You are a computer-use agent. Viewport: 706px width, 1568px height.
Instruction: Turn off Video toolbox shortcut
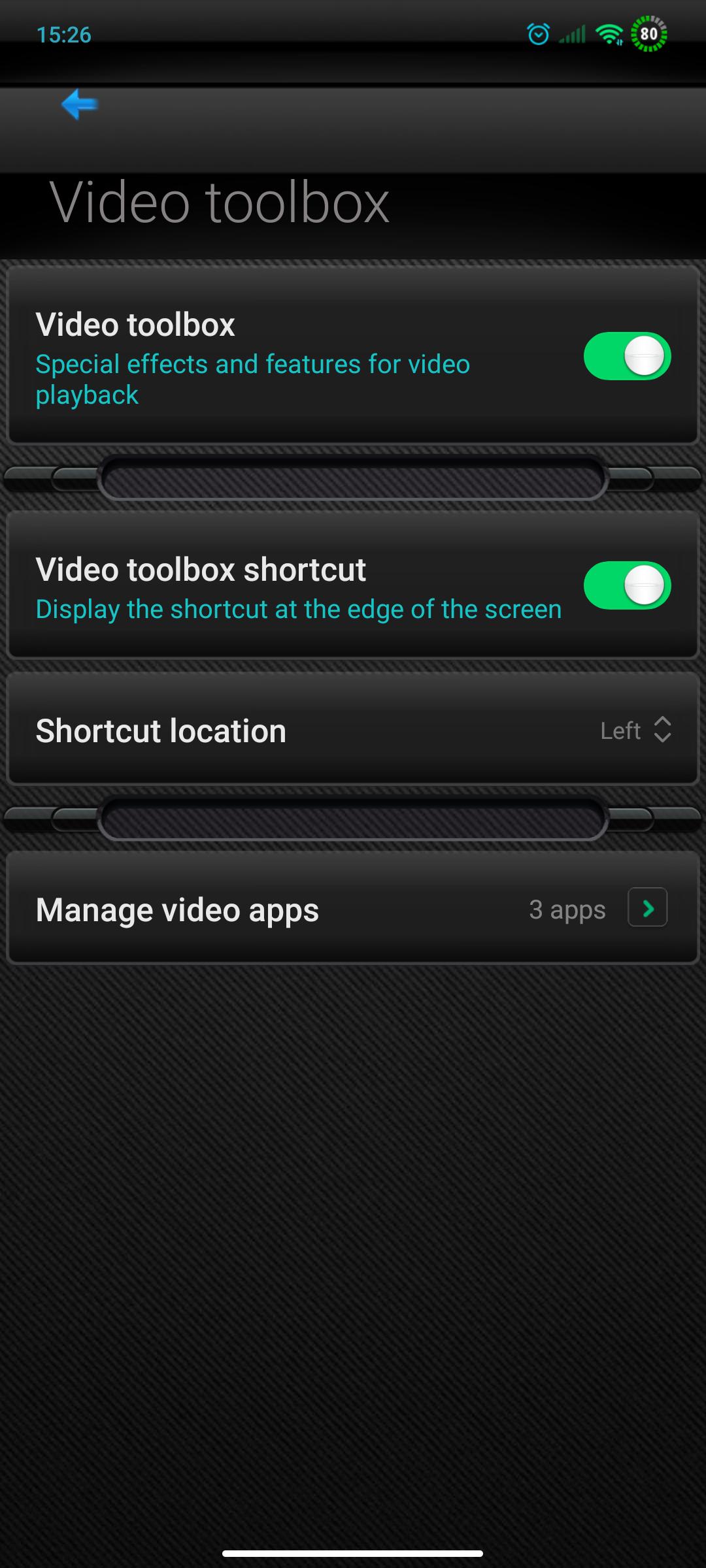[x=627, y=585]
